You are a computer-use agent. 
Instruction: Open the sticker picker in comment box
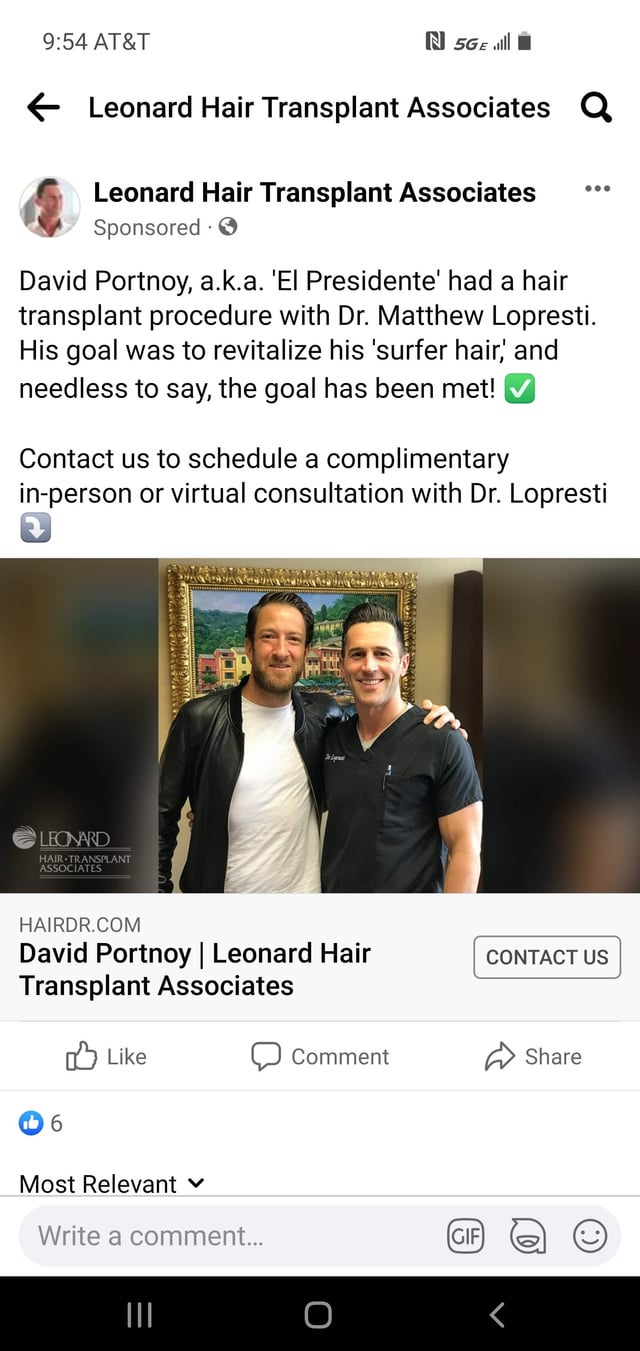pyautogui.click(x=527, y=1236)
